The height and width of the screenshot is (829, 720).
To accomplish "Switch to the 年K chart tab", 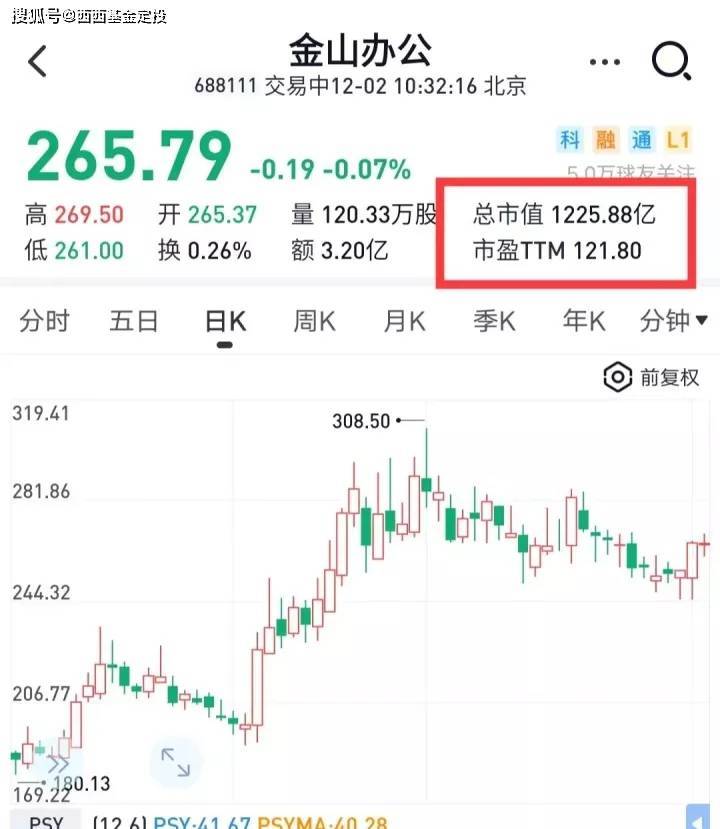I will point(584,321).
